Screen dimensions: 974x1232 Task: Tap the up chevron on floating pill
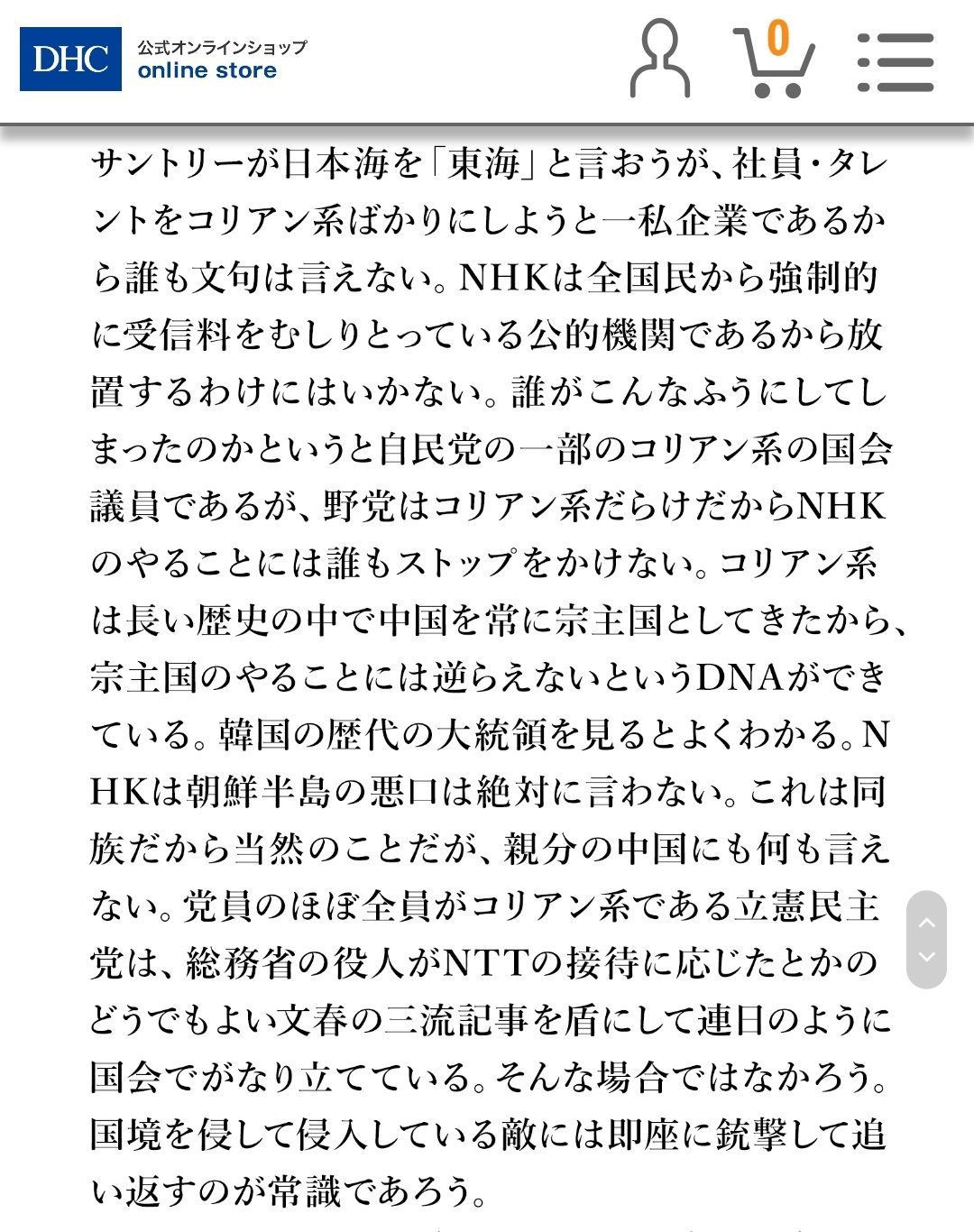coord(926,922)
